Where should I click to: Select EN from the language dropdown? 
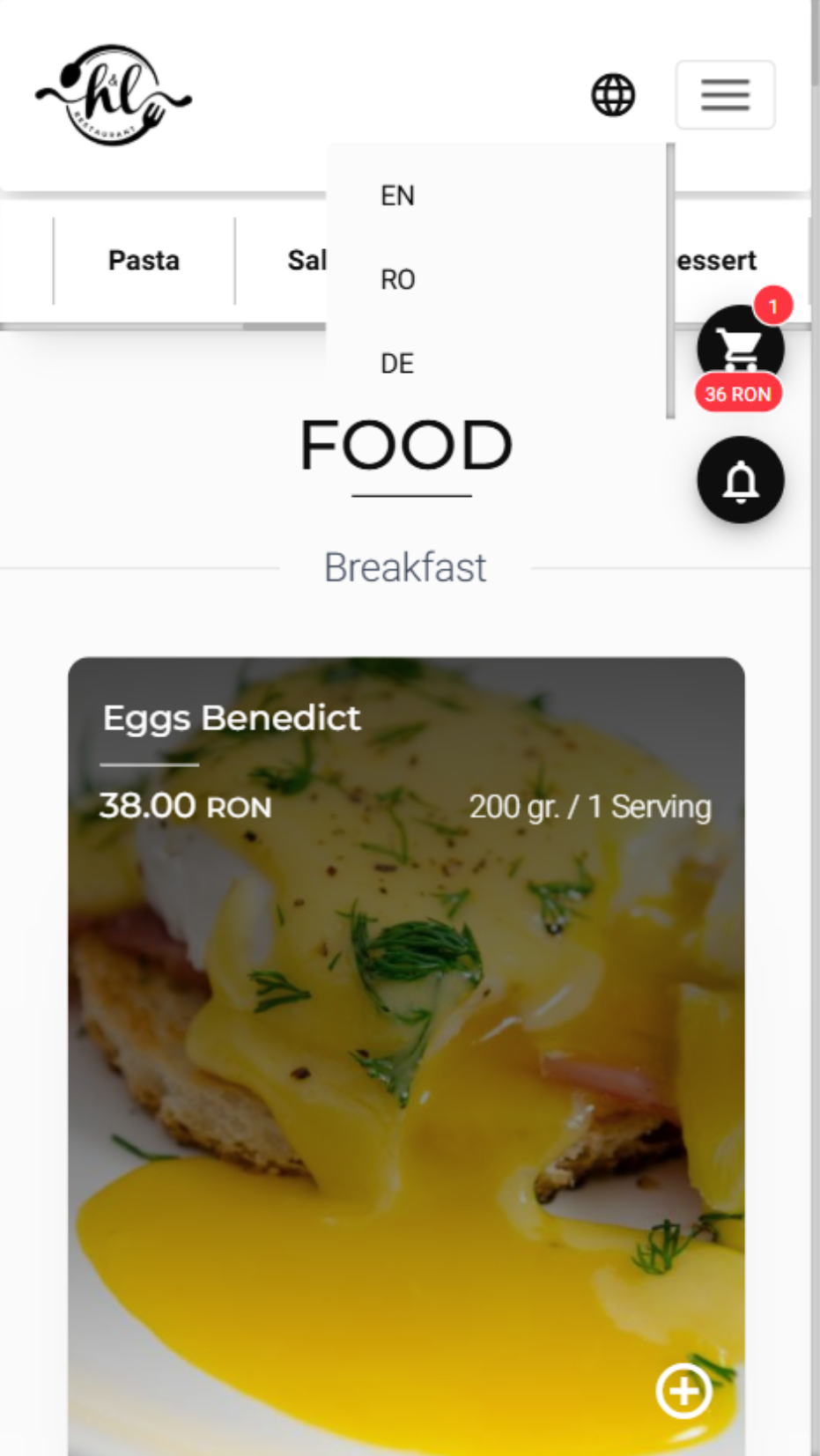[398, 195]
